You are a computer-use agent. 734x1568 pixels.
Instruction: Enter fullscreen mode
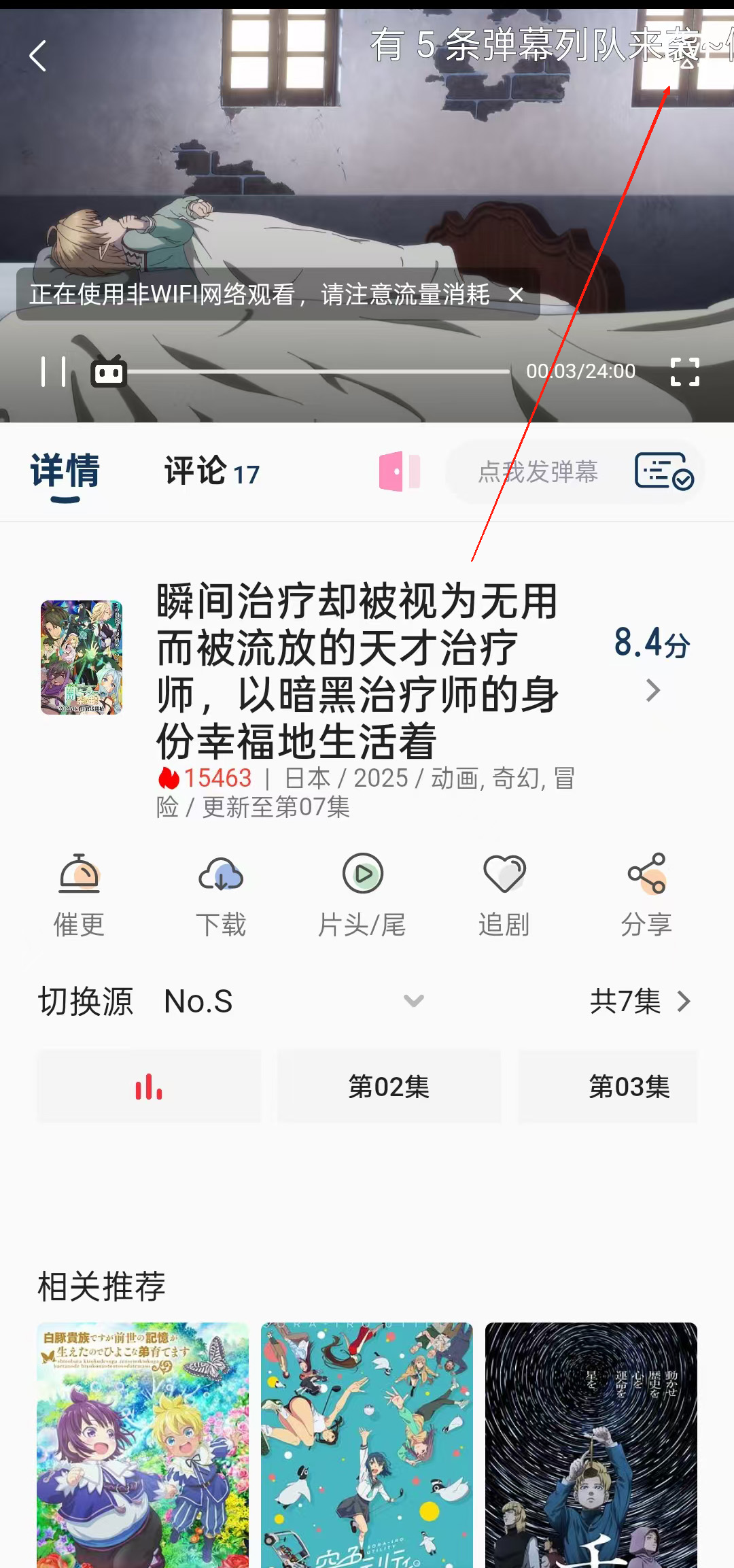[x=685, y=371]
